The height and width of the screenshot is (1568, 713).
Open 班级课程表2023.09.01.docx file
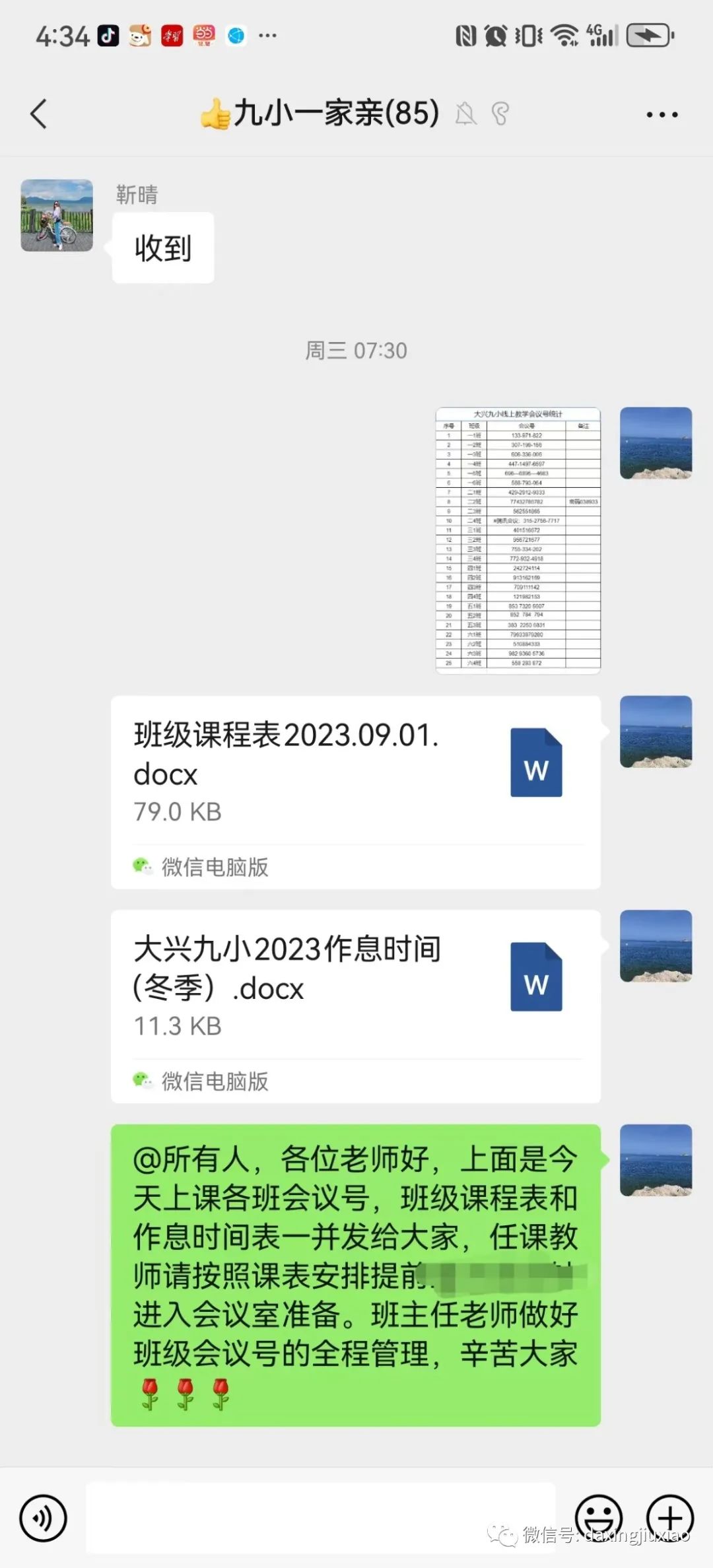click(355, 792)
